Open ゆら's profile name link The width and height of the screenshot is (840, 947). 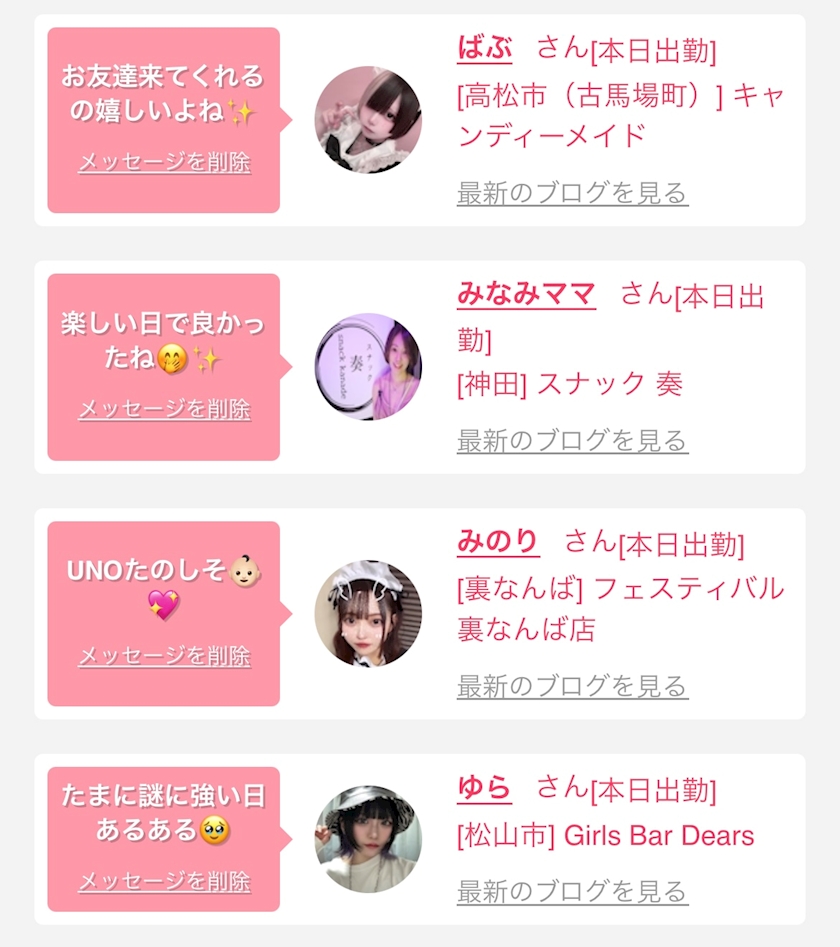pos(484,787)
